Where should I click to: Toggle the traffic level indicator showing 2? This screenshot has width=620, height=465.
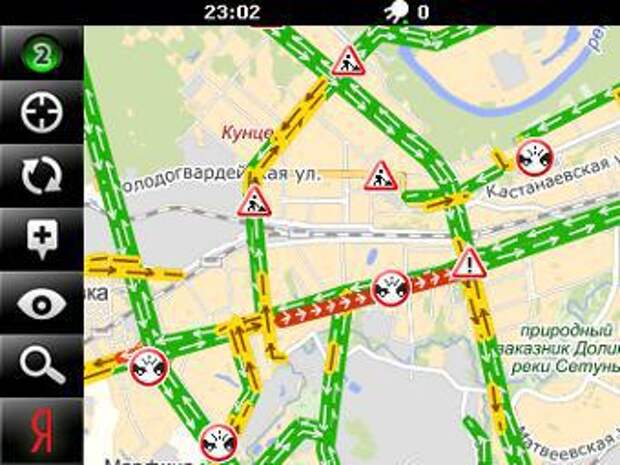point(41,54)
